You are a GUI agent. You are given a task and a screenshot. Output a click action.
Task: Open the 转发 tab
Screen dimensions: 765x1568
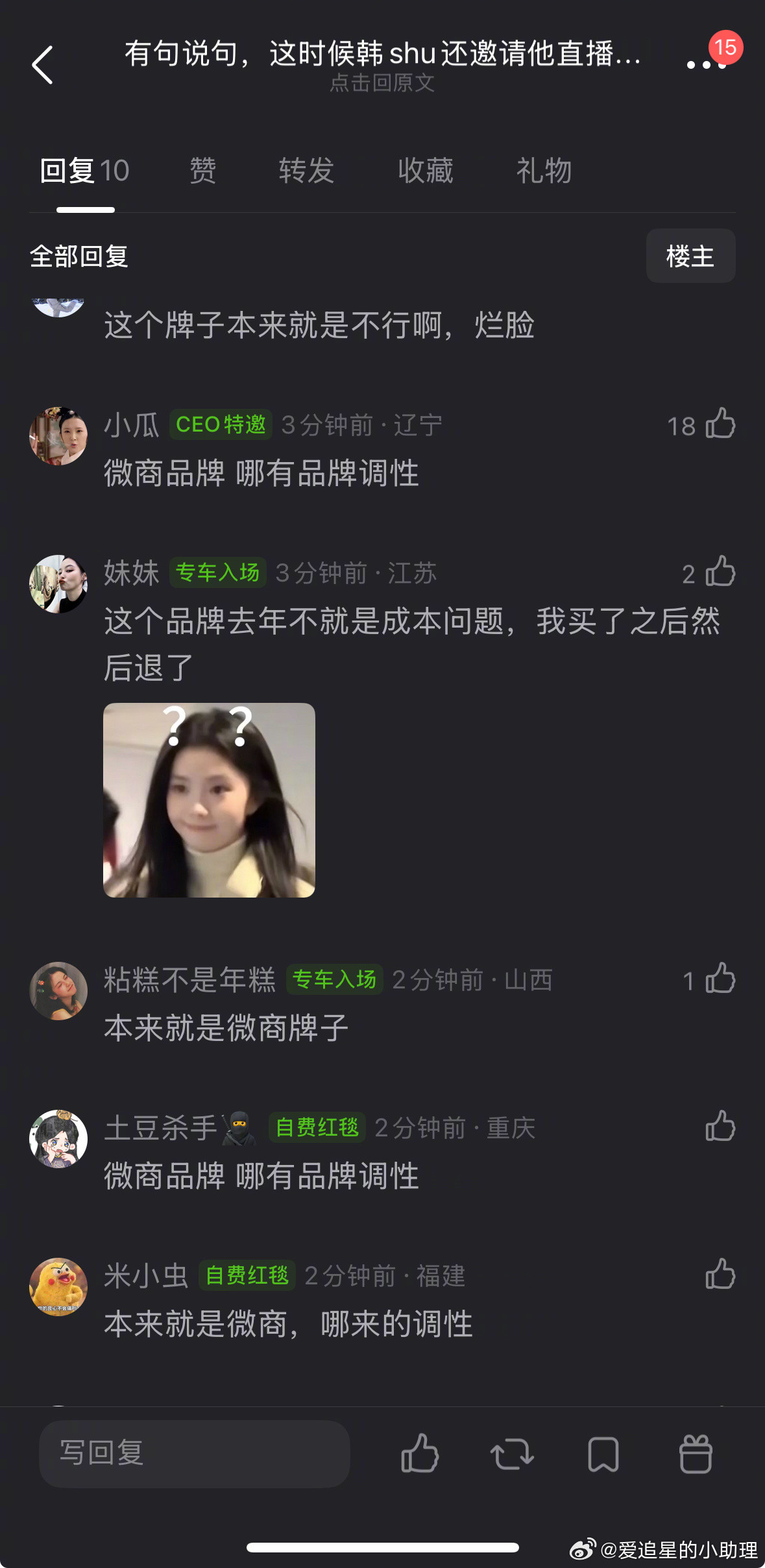(x=307, y=170)
